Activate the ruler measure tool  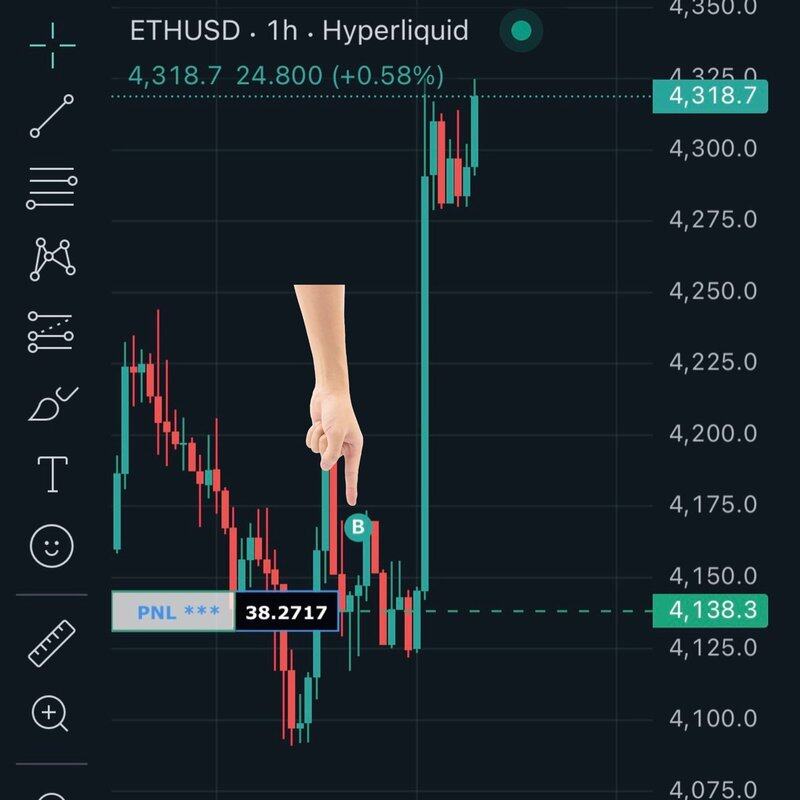coord(52,644)
